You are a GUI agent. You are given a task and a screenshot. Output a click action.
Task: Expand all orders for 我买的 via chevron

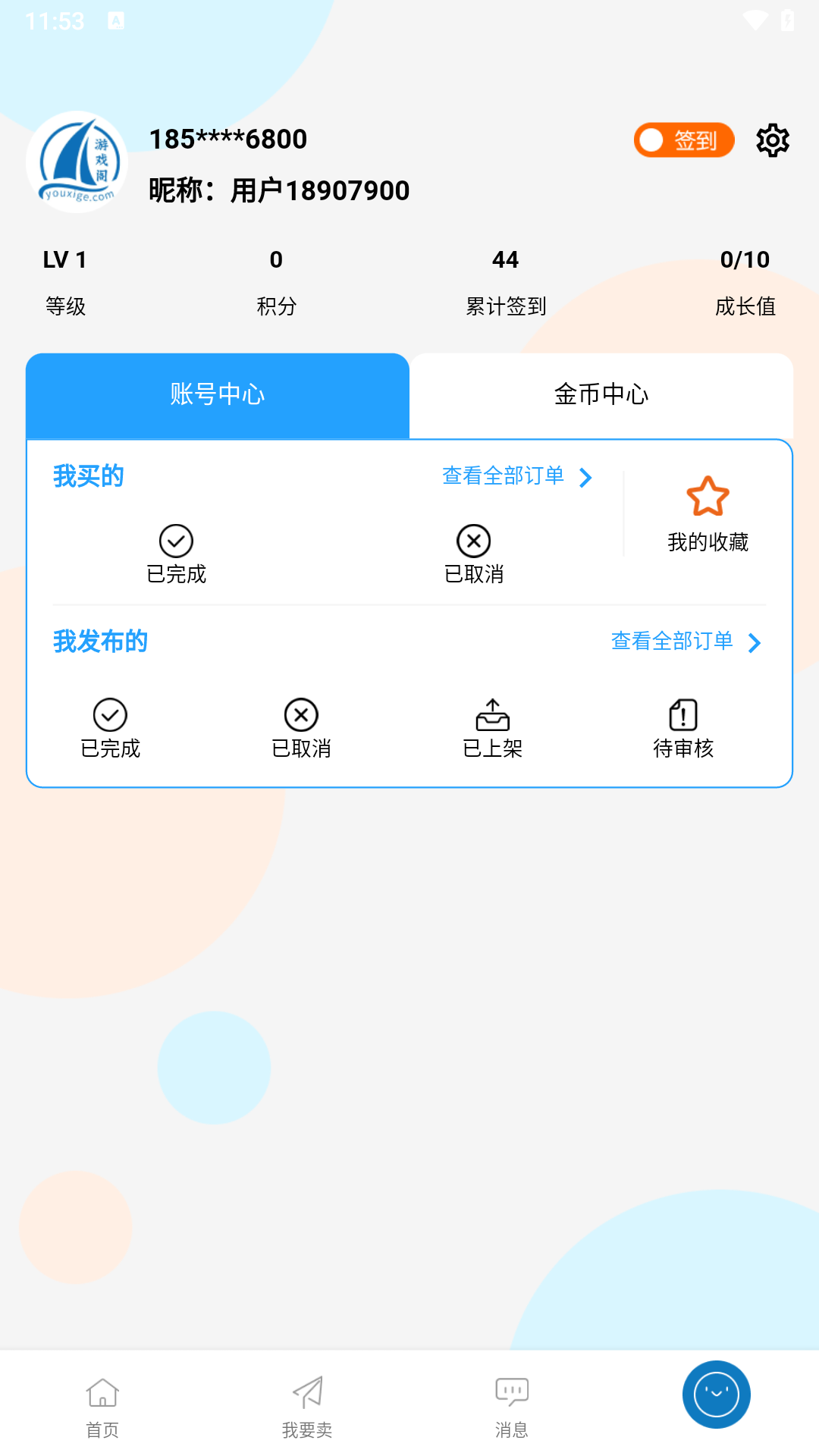(584, 478)
